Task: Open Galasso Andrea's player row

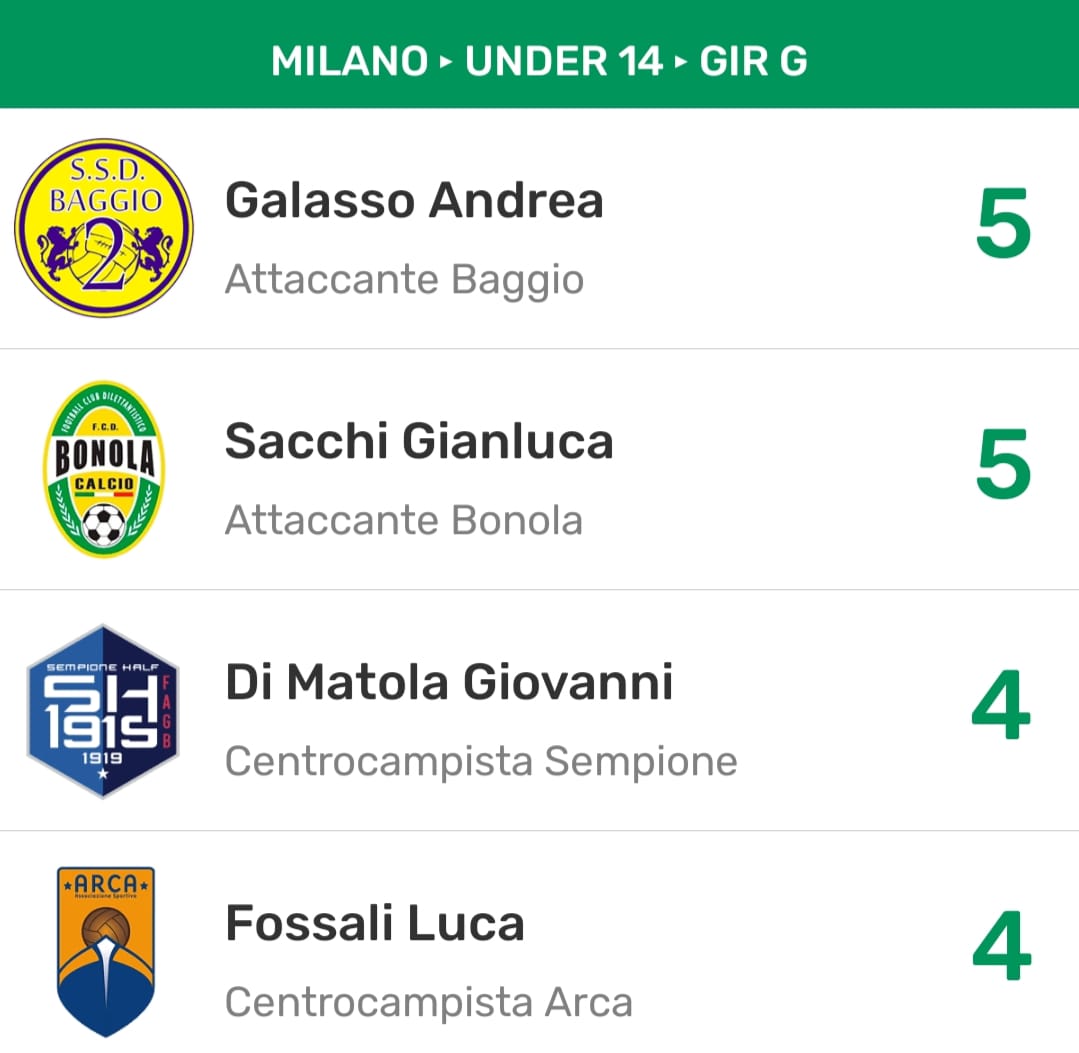Action: pos(414,201)
